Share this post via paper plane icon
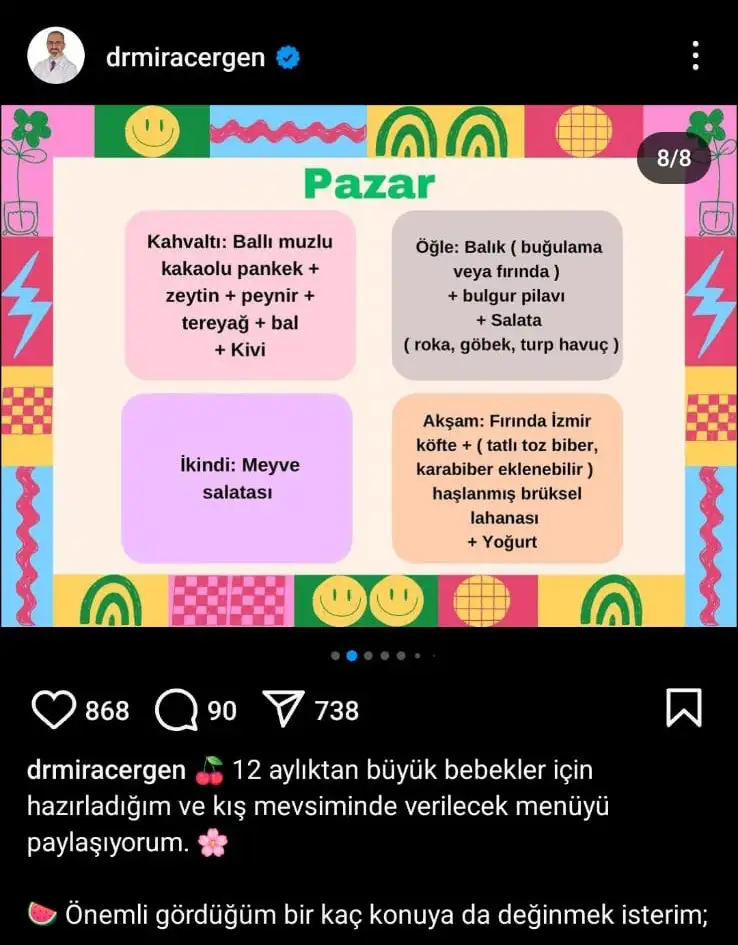Image resolution: width=738 pixels, height=945 pixels. [x=283, y=710]
